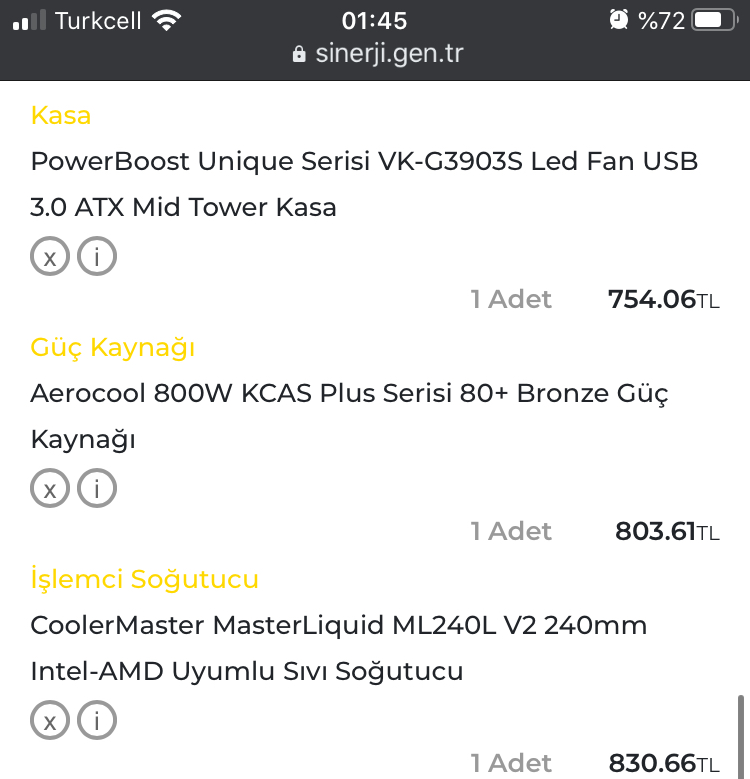Open info for CoolerMaster MasterLiquid ML240L
This screenshot has width=750, height=779.
(97, 721)
